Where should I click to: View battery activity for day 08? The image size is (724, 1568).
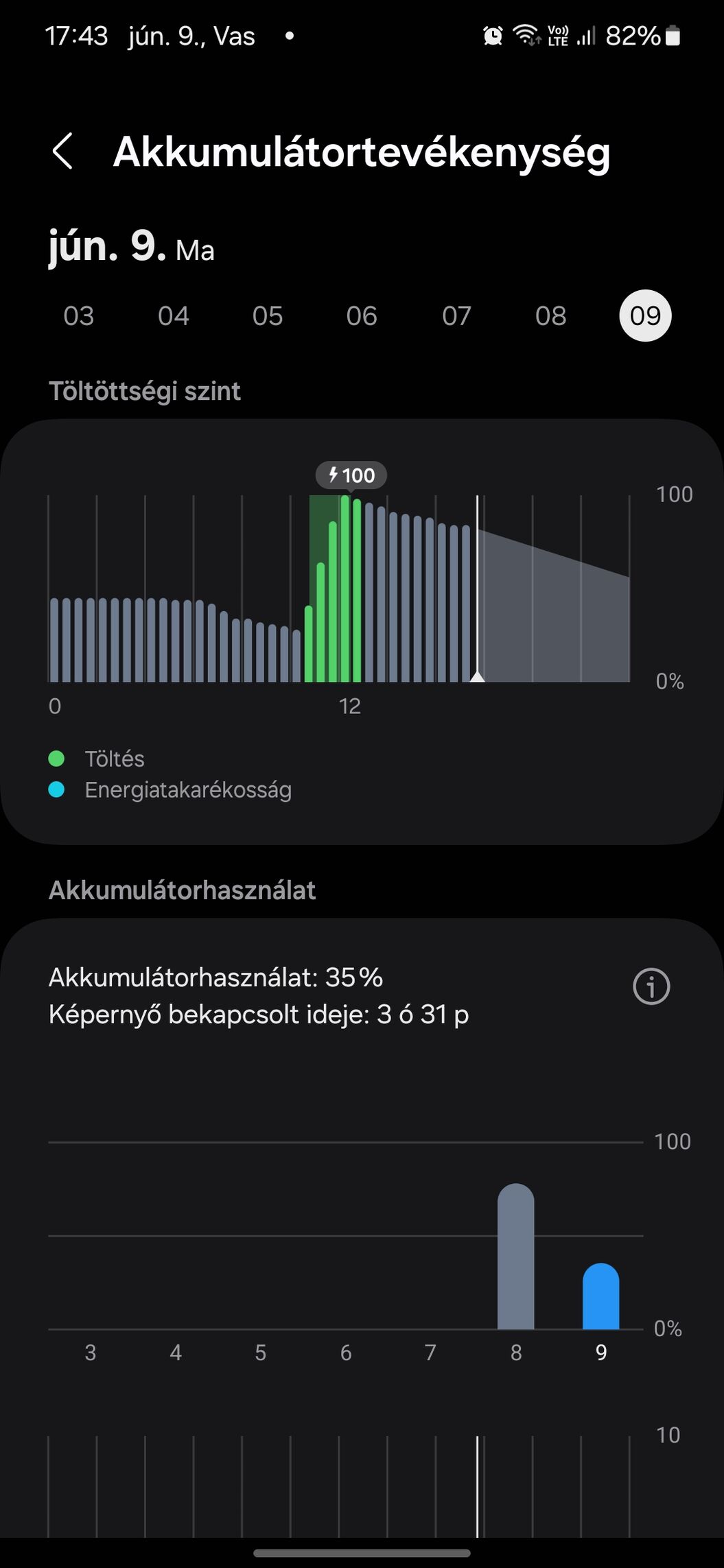550,316
